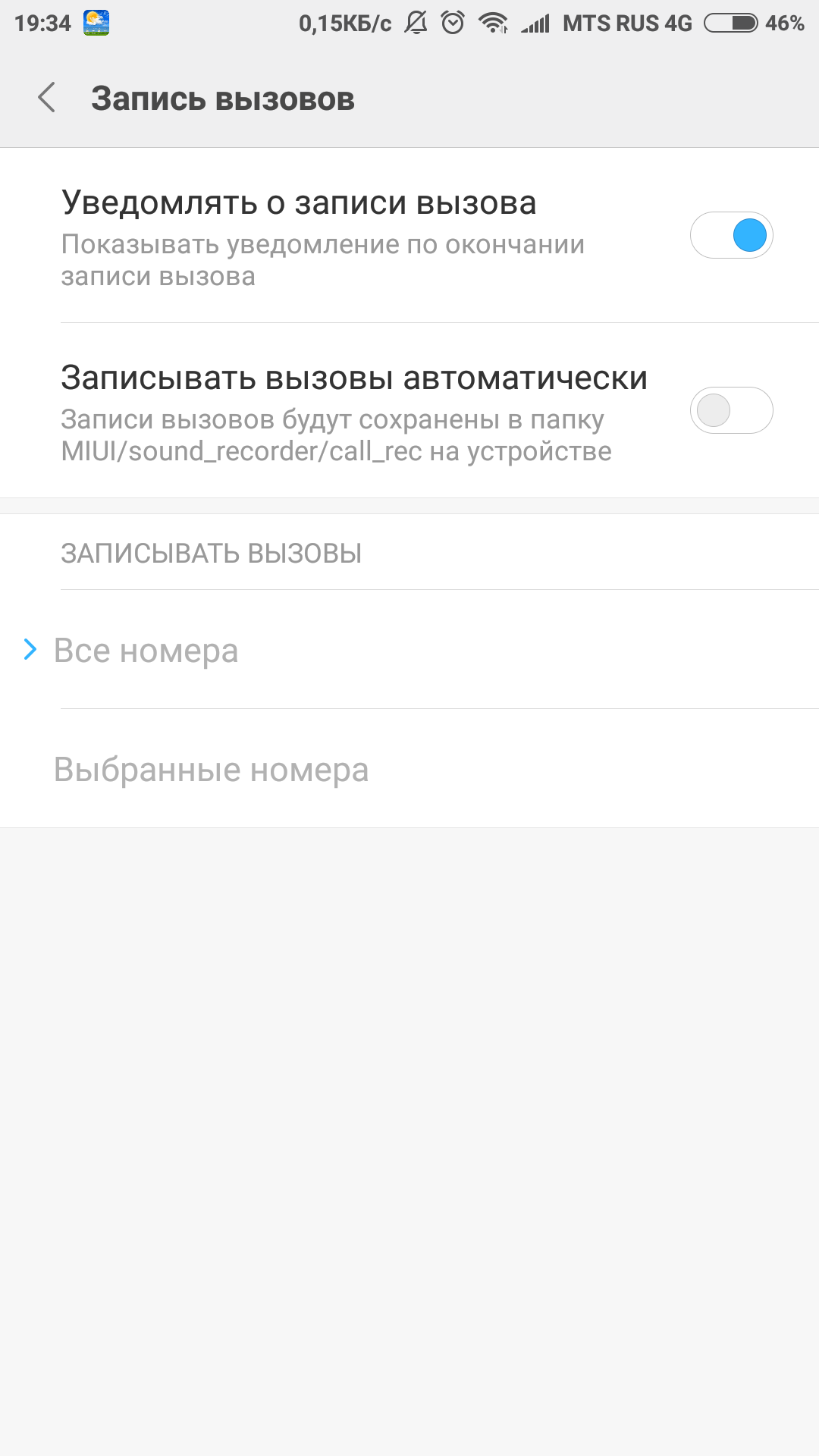Go back from the Запись вызовов screen

(47, 99)
